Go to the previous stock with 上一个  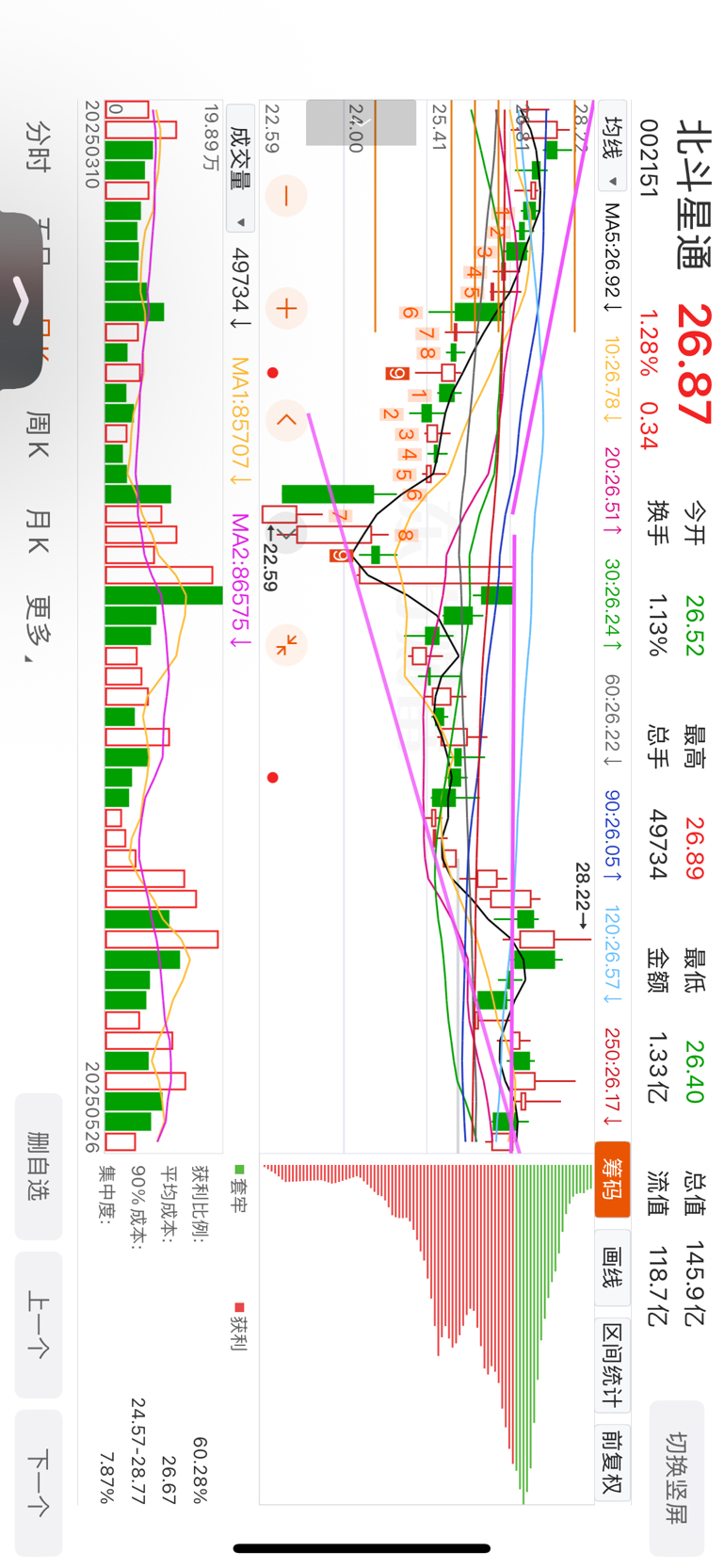(39, 1324)
